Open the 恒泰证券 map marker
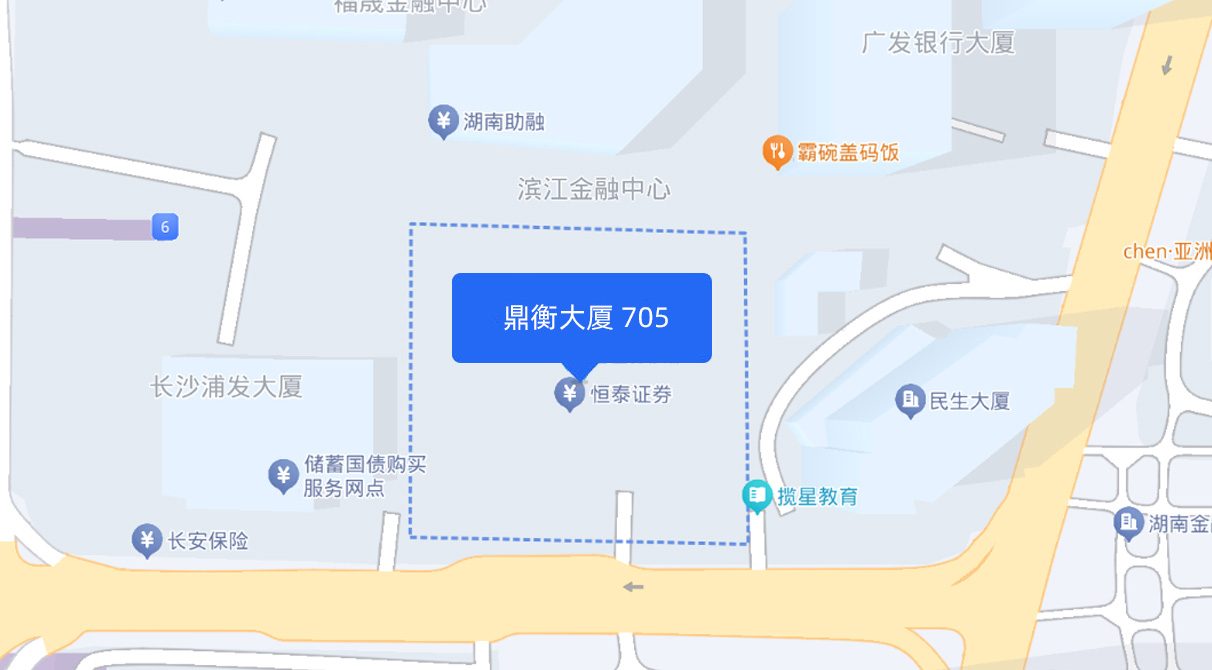Viewport: 1212px width, 670px height. tap(570, 394)
